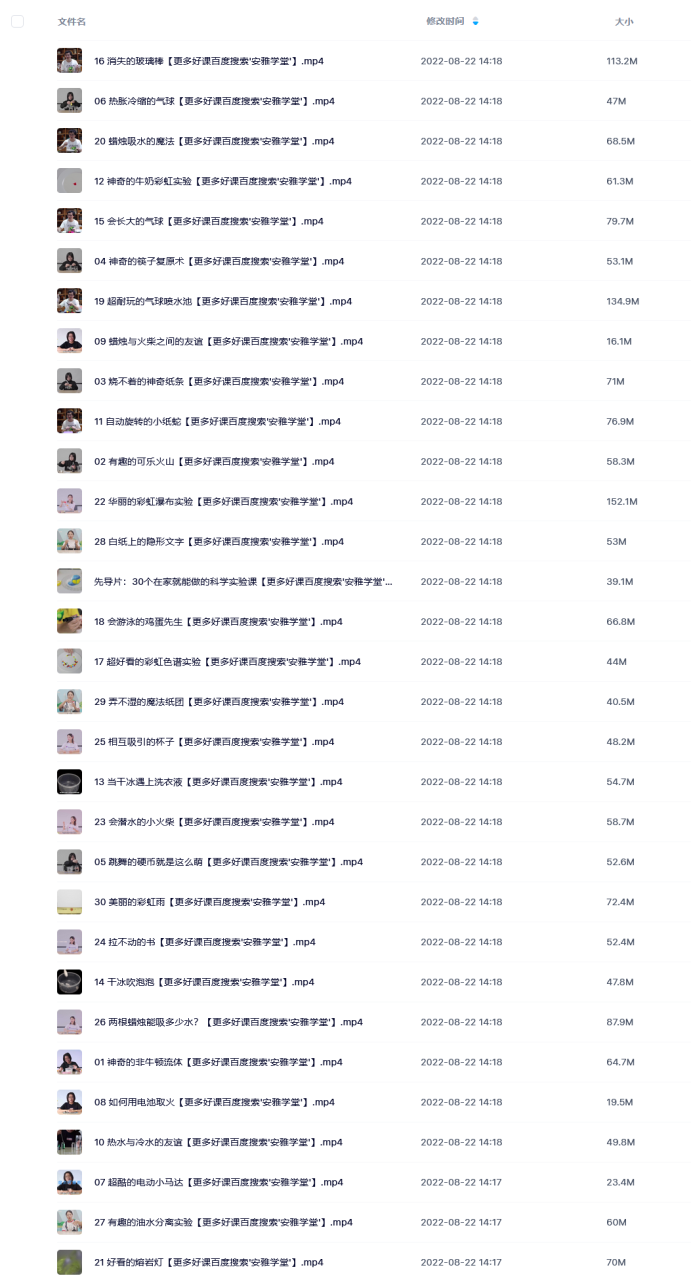Image resolution: width=691 pixels, height=1280 pixels.
Task: Open 19 超耐玩的气球喷水池 file
Action: click(x=223, y=301)
